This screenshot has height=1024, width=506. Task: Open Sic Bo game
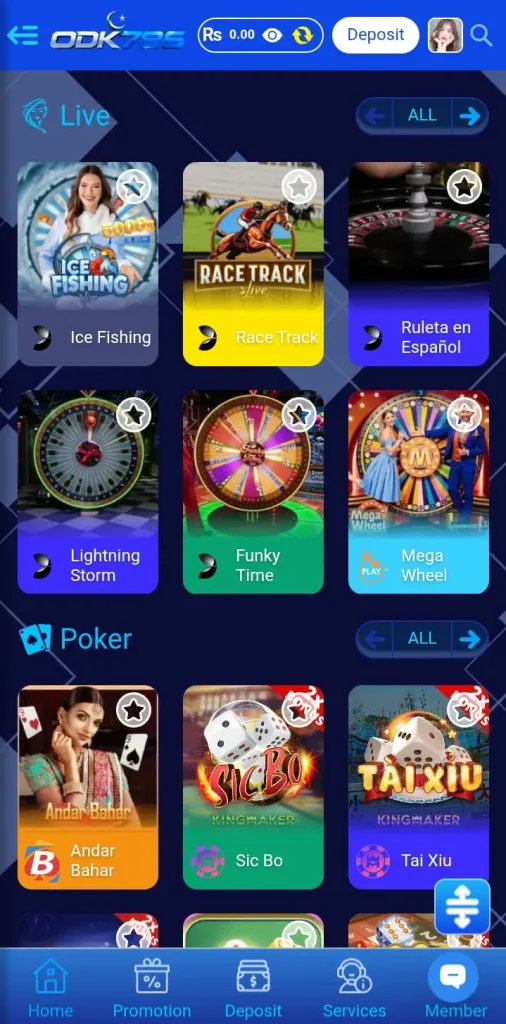253,787
